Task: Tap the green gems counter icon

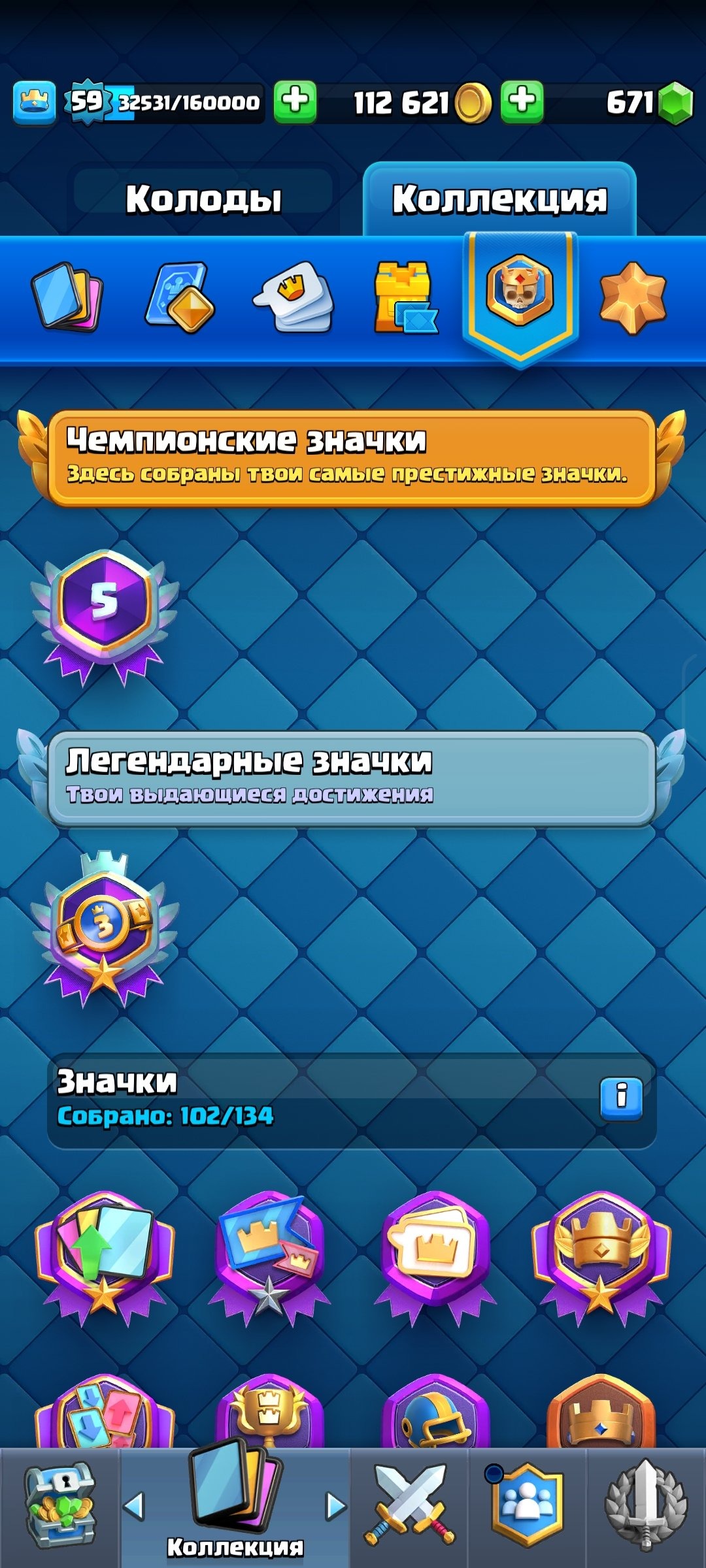Action: [x=675, y=103]
